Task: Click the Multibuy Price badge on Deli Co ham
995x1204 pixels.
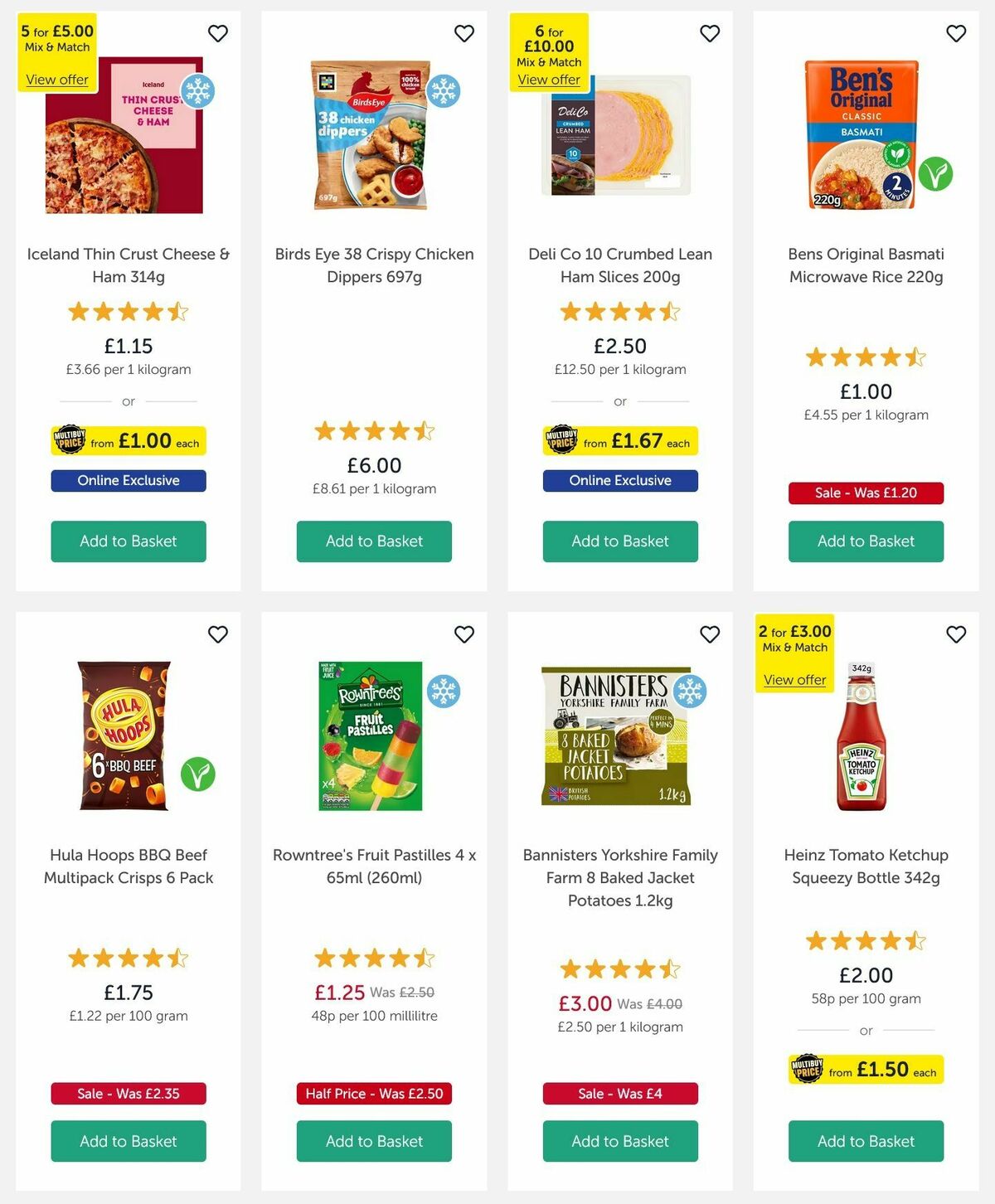Action: pos(619,440)
